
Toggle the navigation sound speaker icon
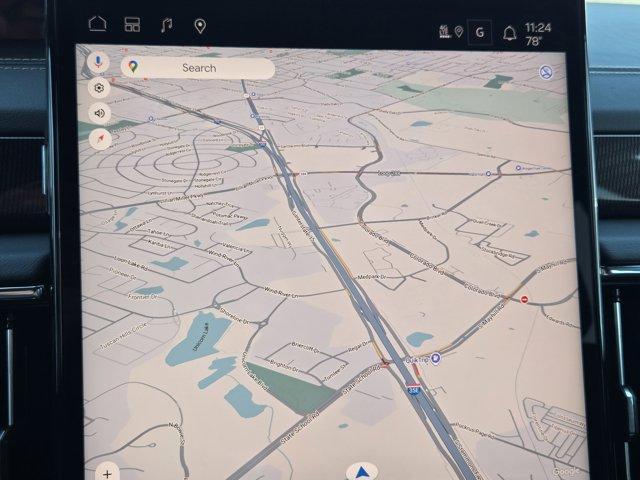[x=99, y=113]
